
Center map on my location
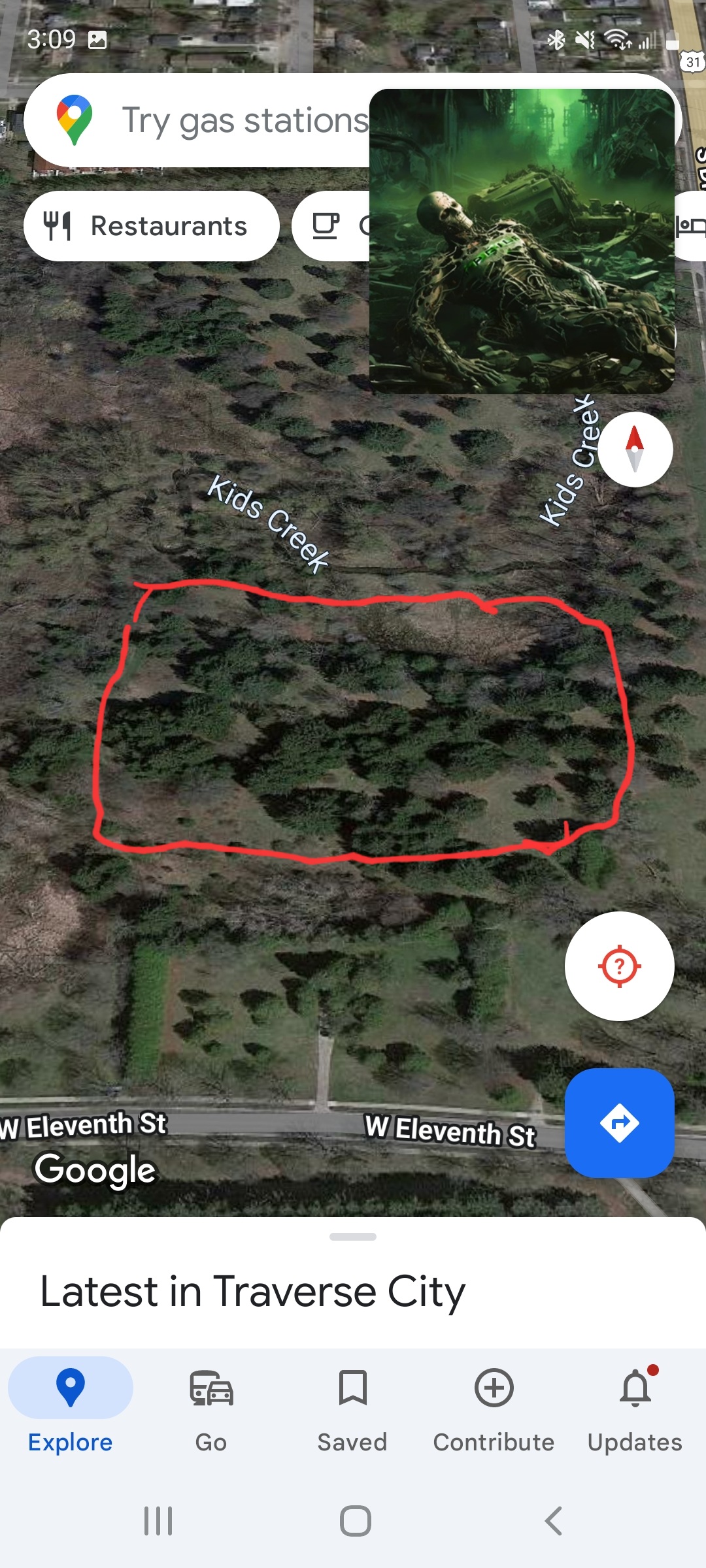tap(619, 966)
